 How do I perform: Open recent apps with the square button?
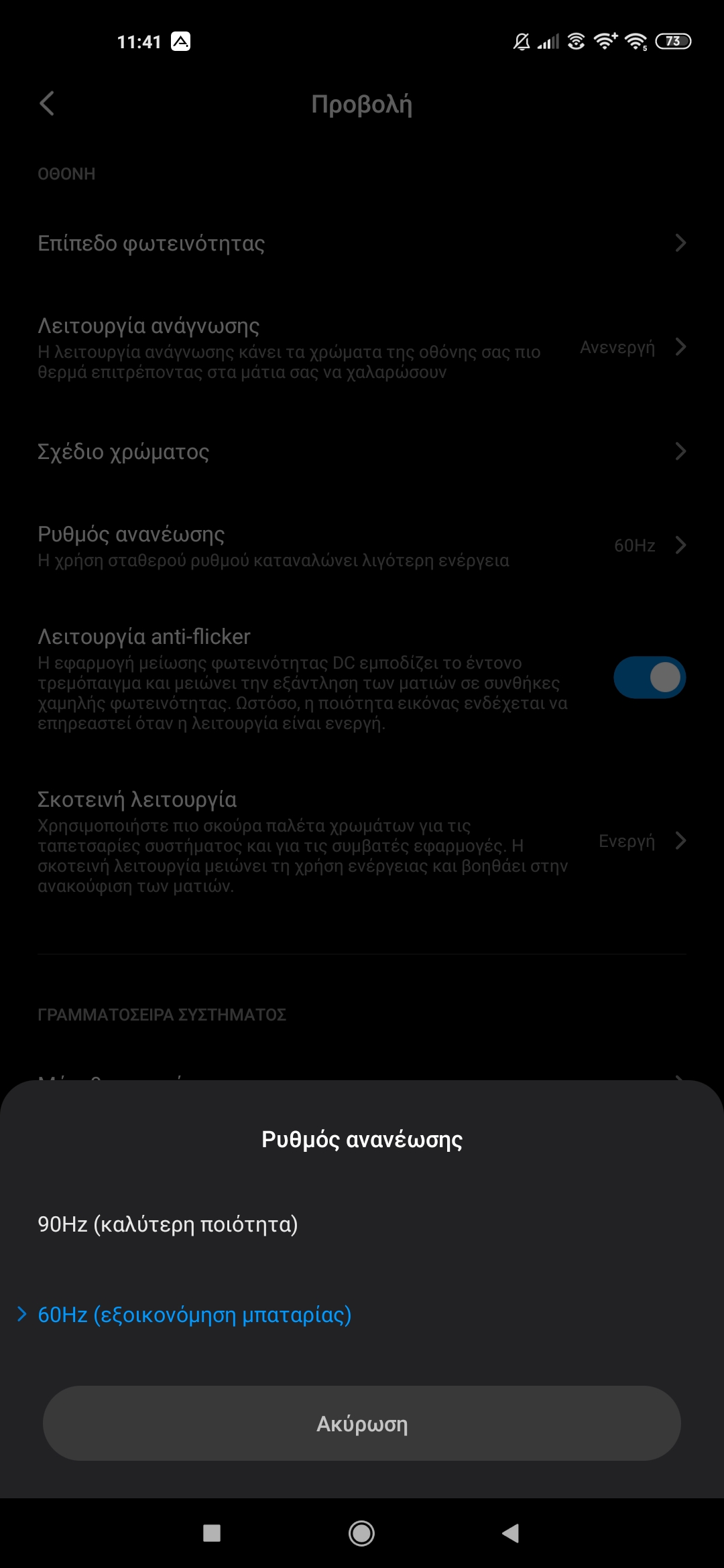coord(212,1533)
